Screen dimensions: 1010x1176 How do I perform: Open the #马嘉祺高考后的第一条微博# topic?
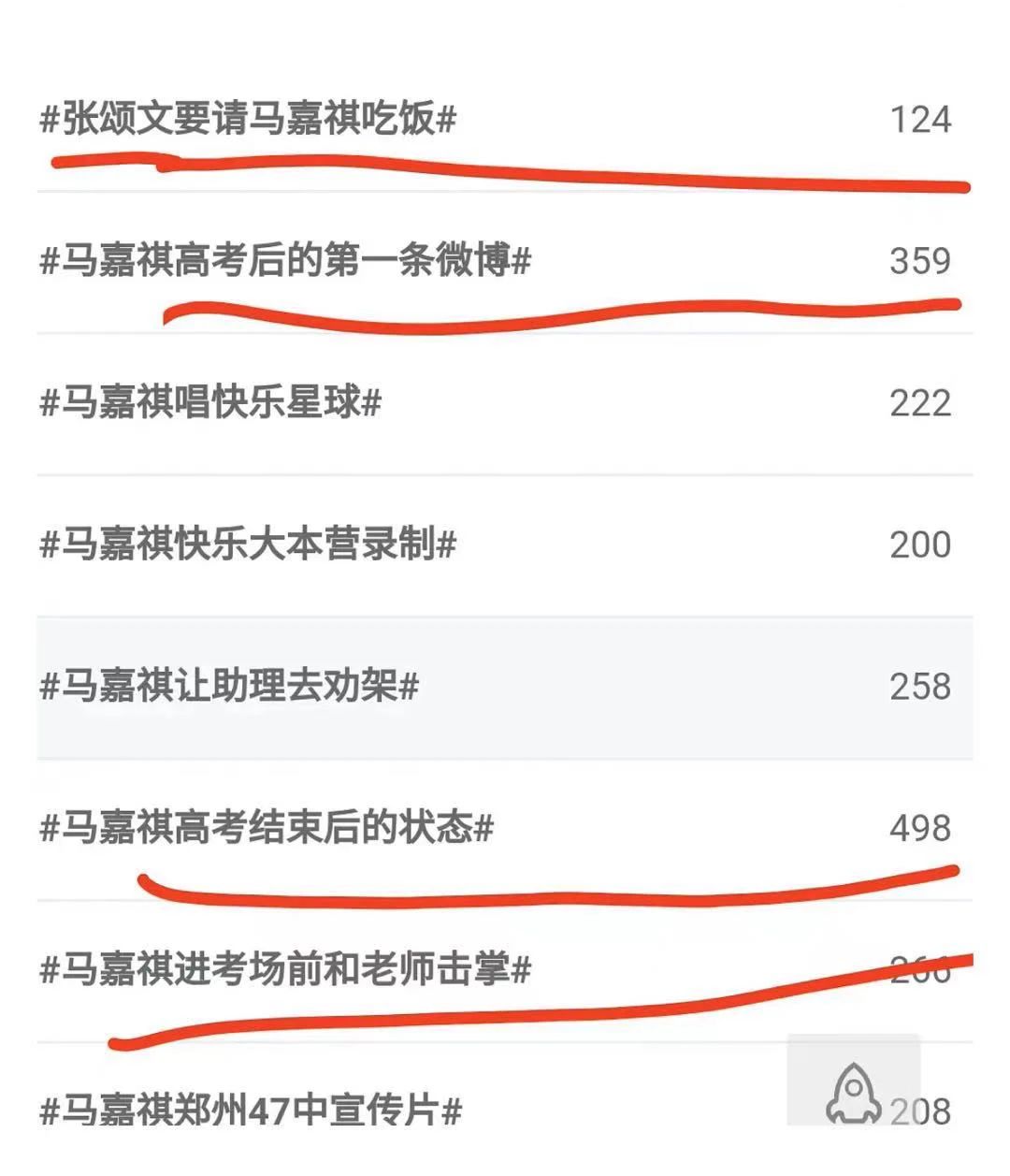pos(286,261)
